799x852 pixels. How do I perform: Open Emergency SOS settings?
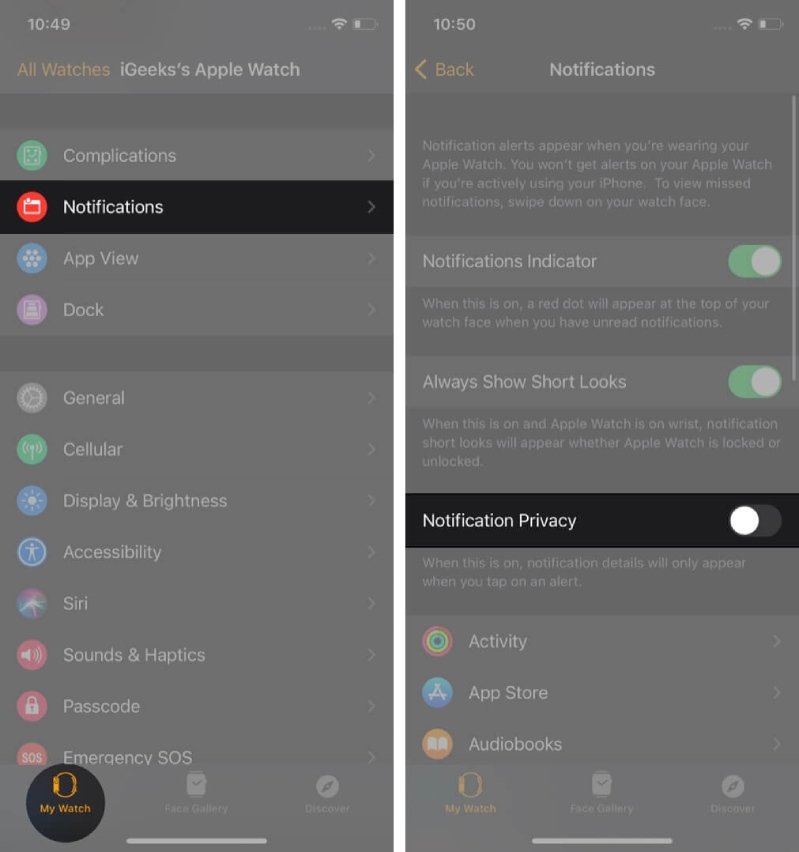tap(196, 755)
